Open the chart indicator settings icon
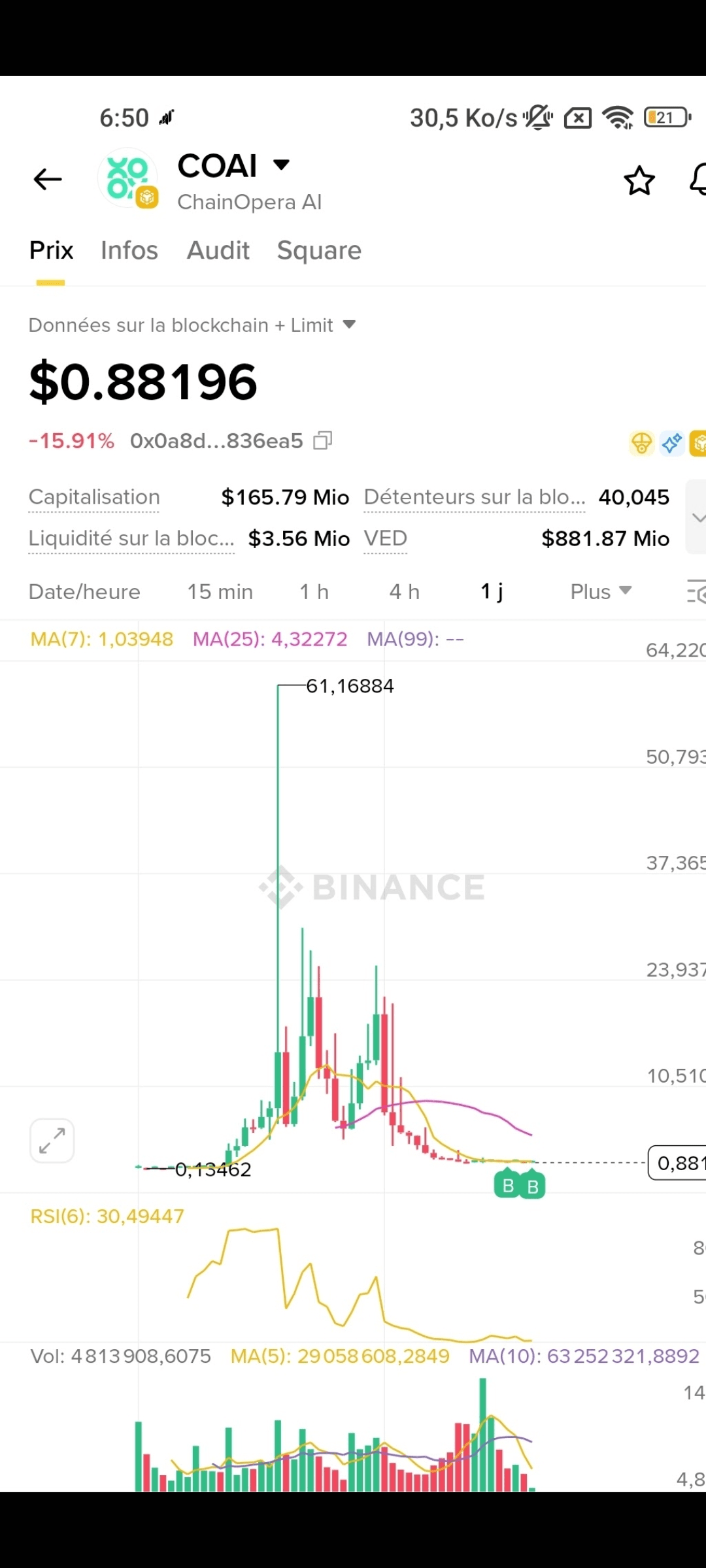 point(696,592)
